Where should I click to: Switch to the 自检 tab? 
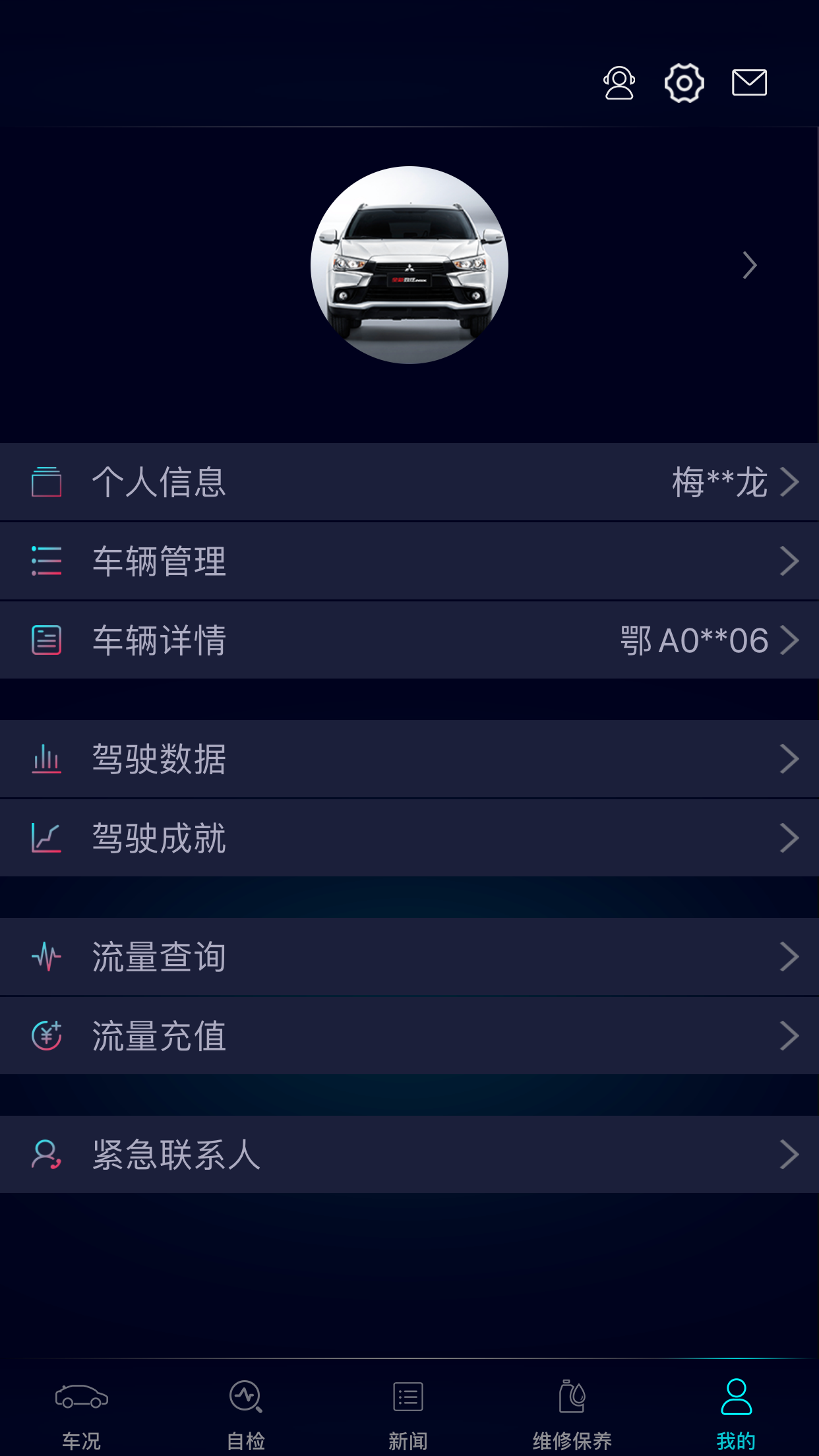click(246, 1412)
